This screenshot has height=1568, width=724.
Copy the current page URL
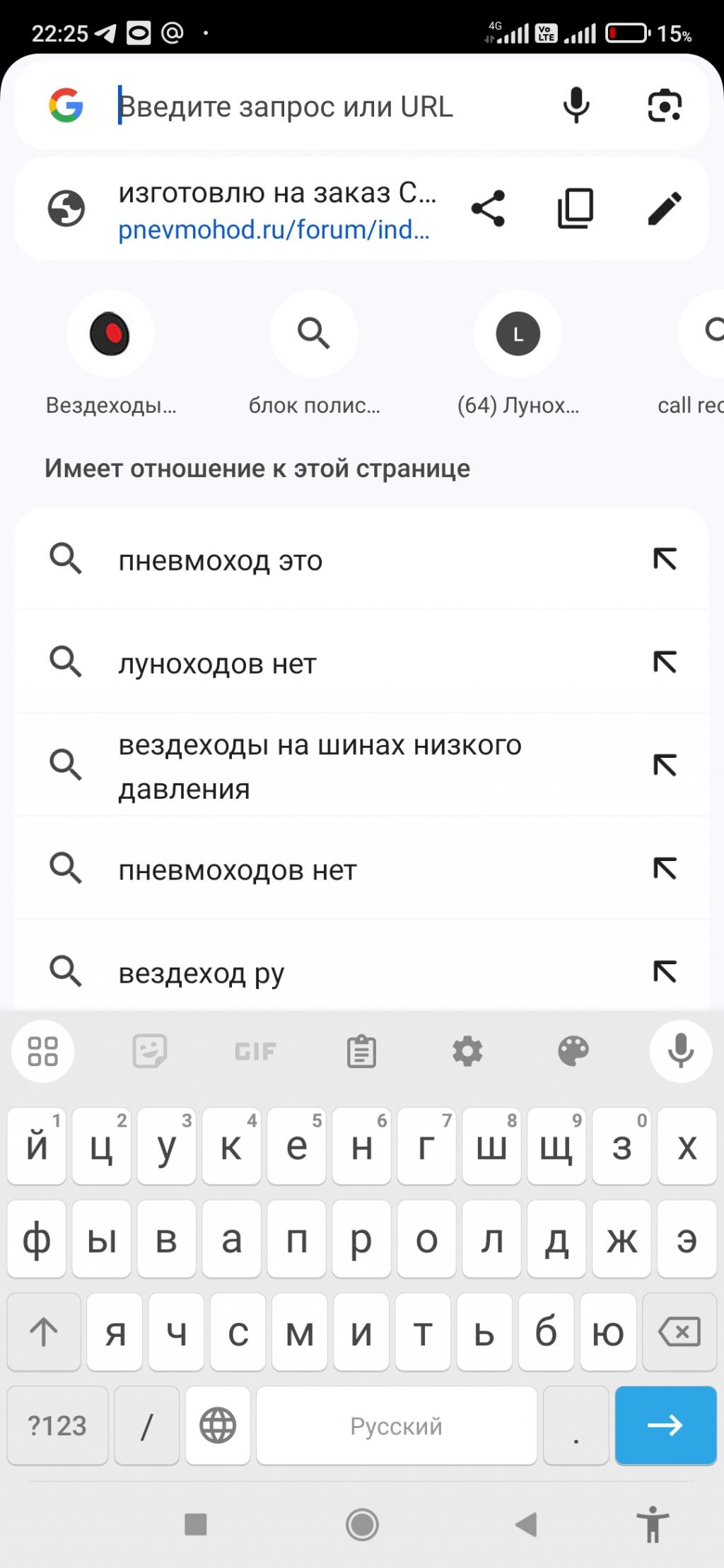point(576,209)
